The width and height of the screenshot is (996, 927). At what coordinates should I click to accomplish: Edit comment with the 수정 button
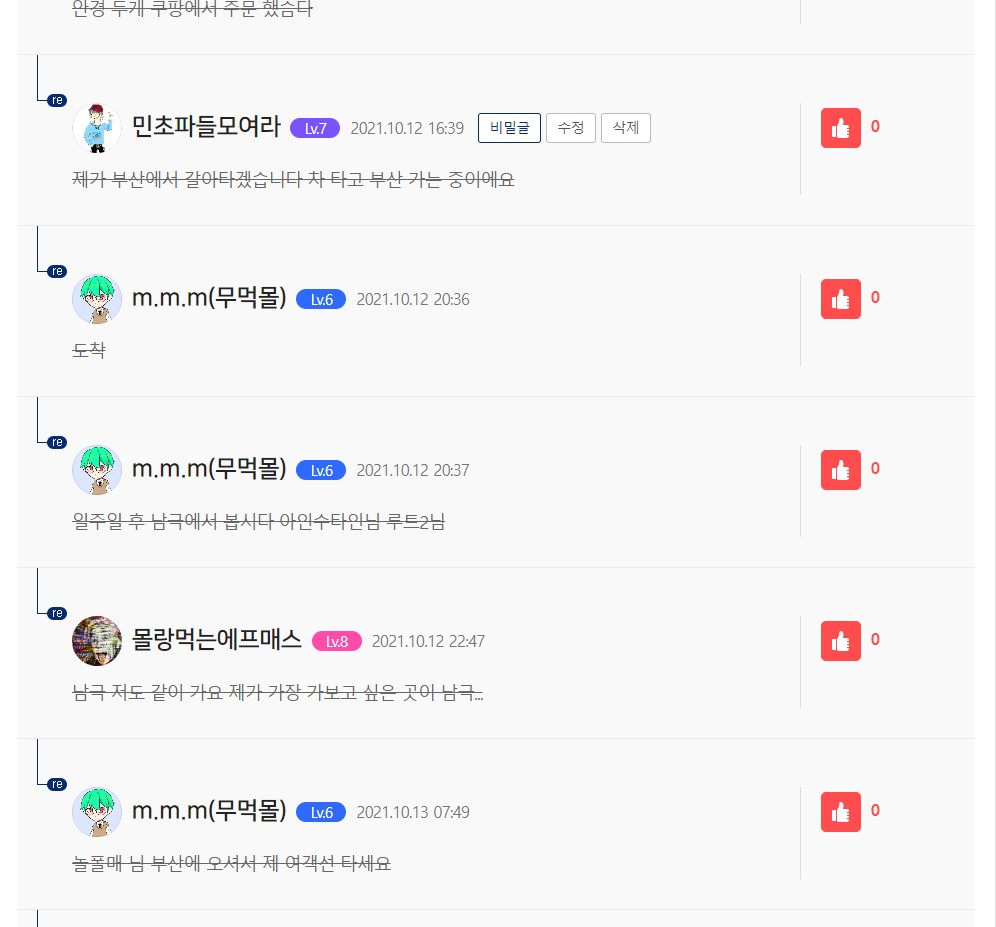571,128
